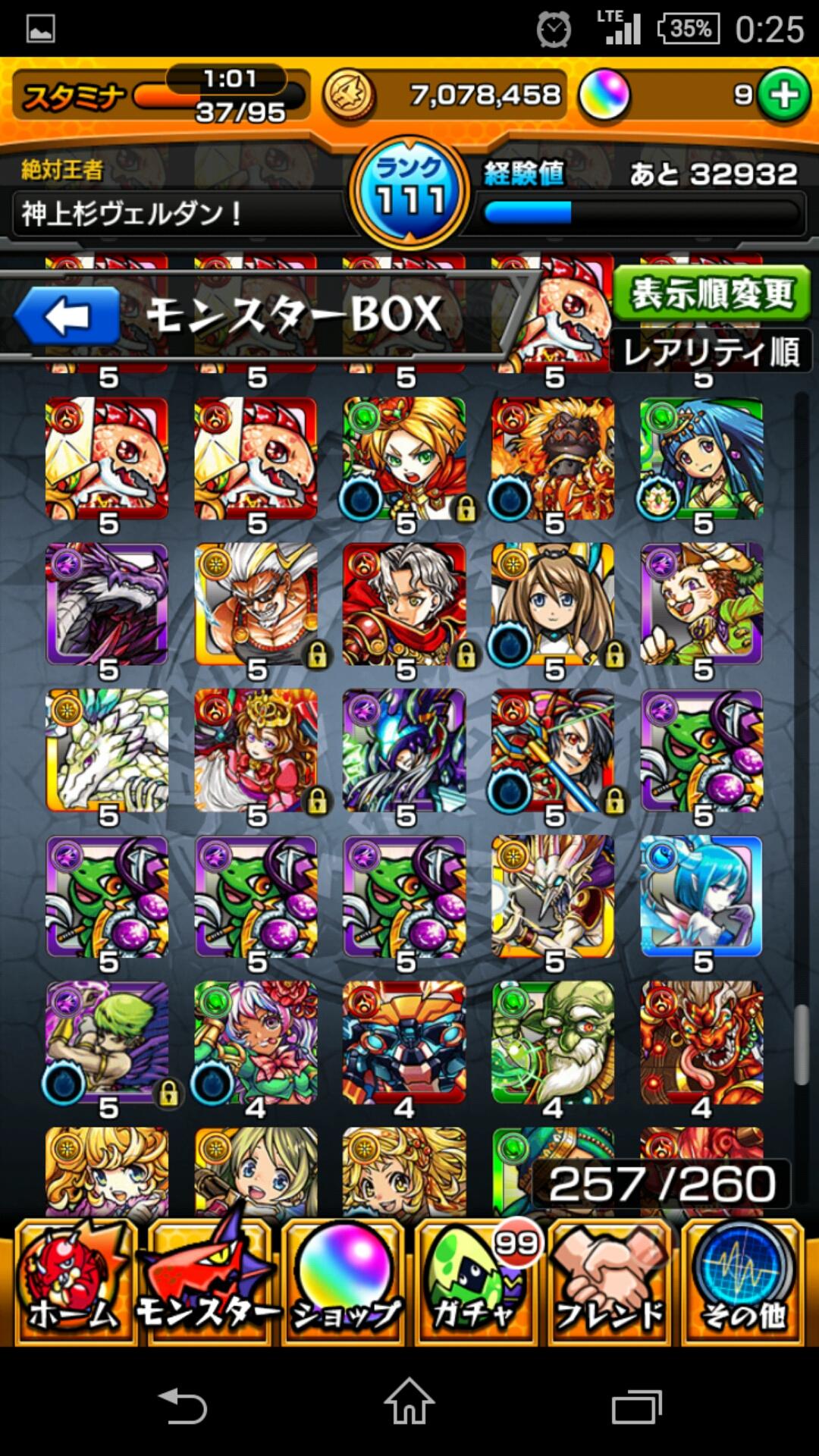
Task: Open the red oni demon monster
Action: click(701, 1043)
